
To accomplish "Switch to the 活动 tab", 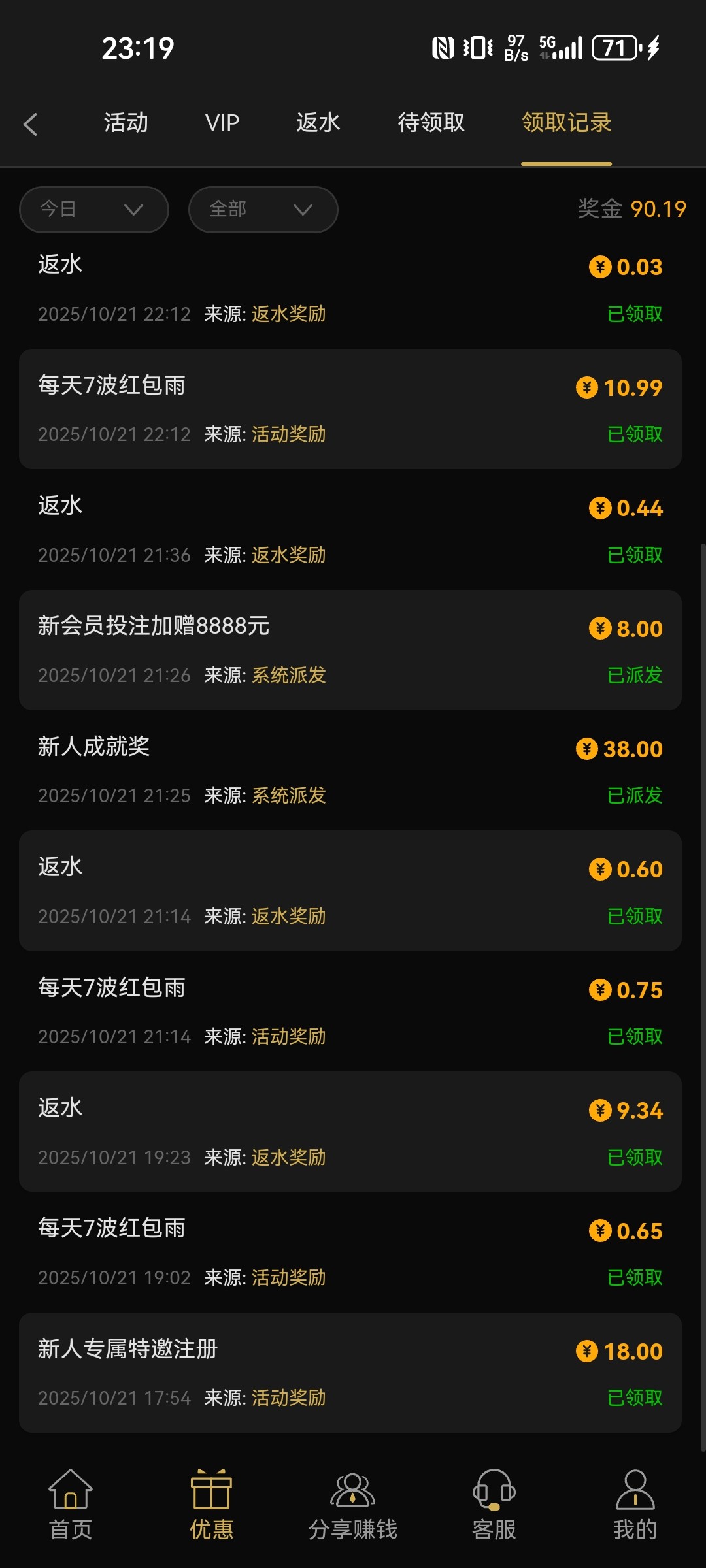I will (x=126, y=123).
